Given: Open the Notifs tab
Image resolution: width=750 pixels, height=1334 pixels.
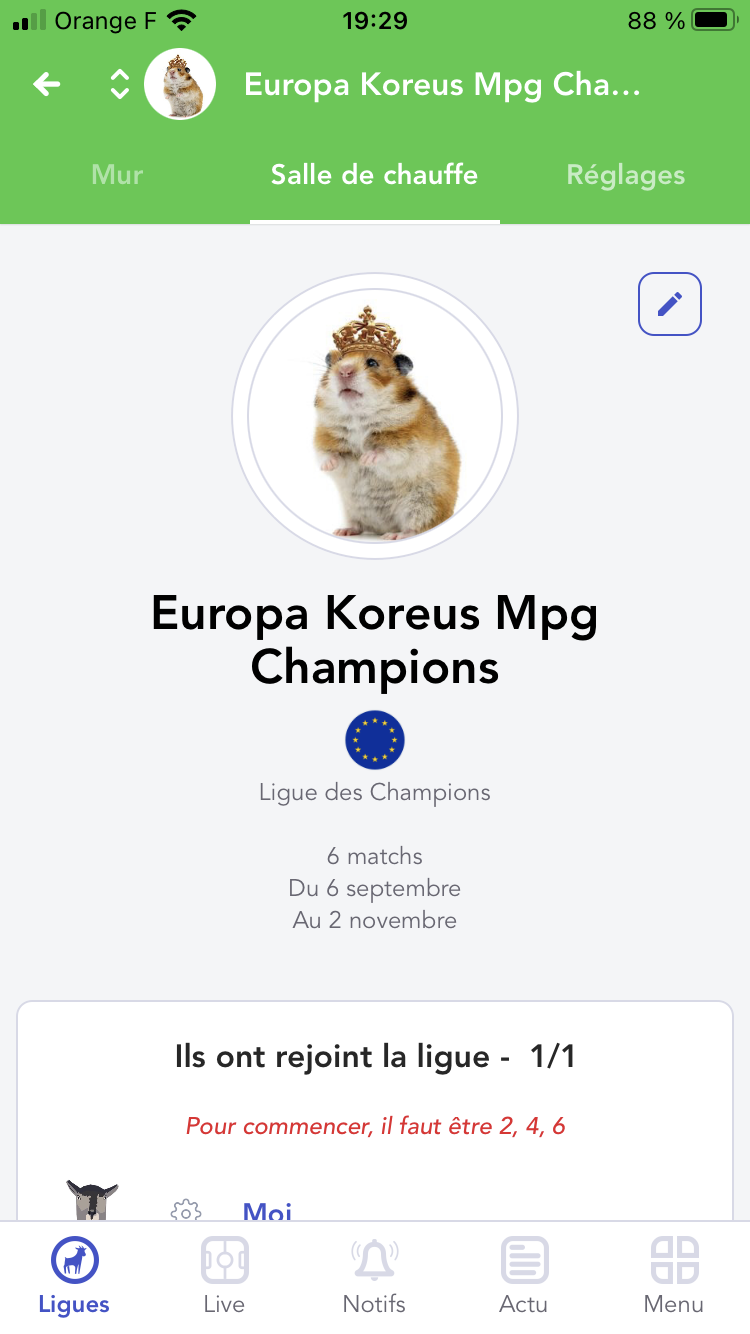Looking at the screenshot, I should pos(374,1275).
